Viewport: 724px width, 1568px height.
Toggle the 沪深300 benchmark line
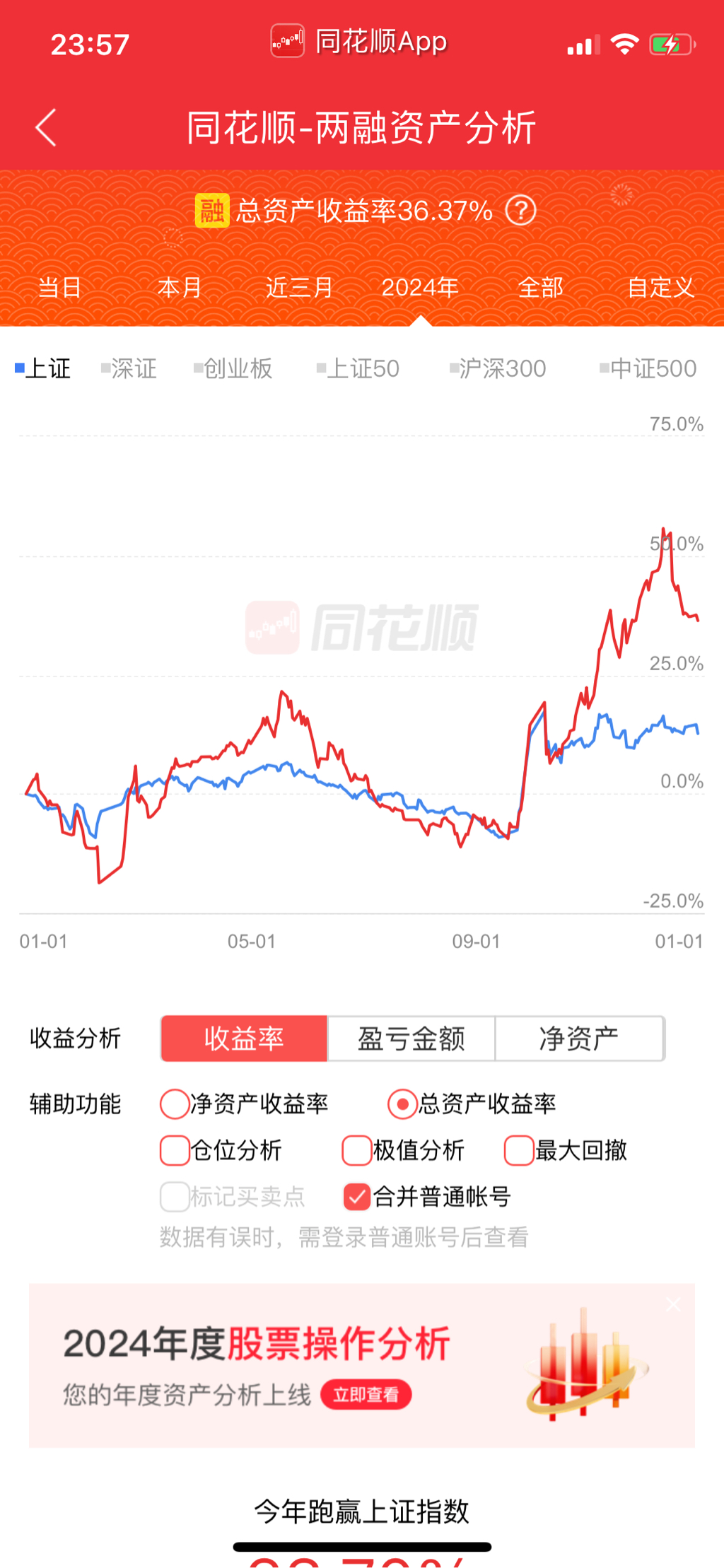click(498, 368)
